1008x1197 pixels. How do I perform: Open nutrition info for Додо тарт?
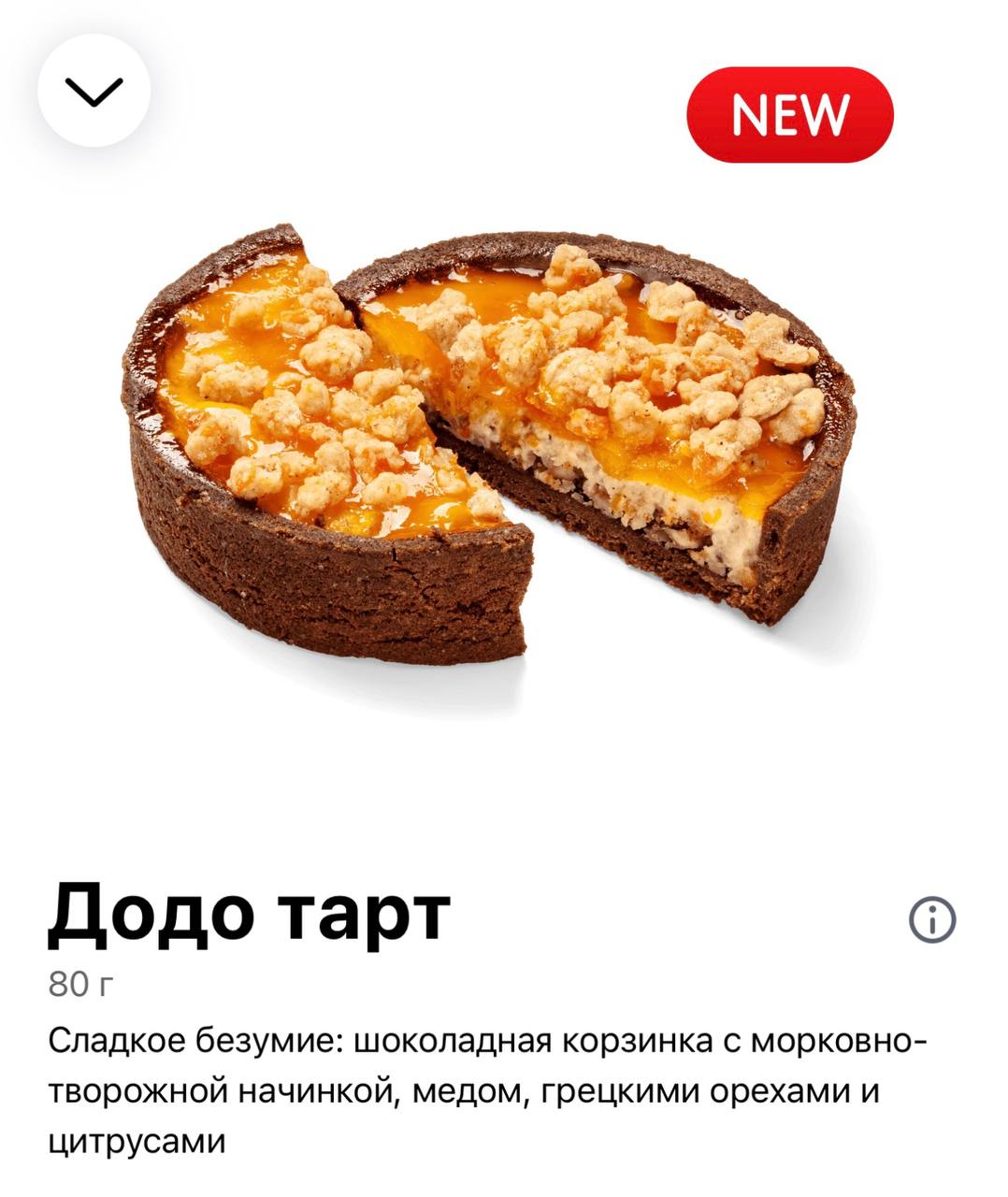click(x=932, y=919)
